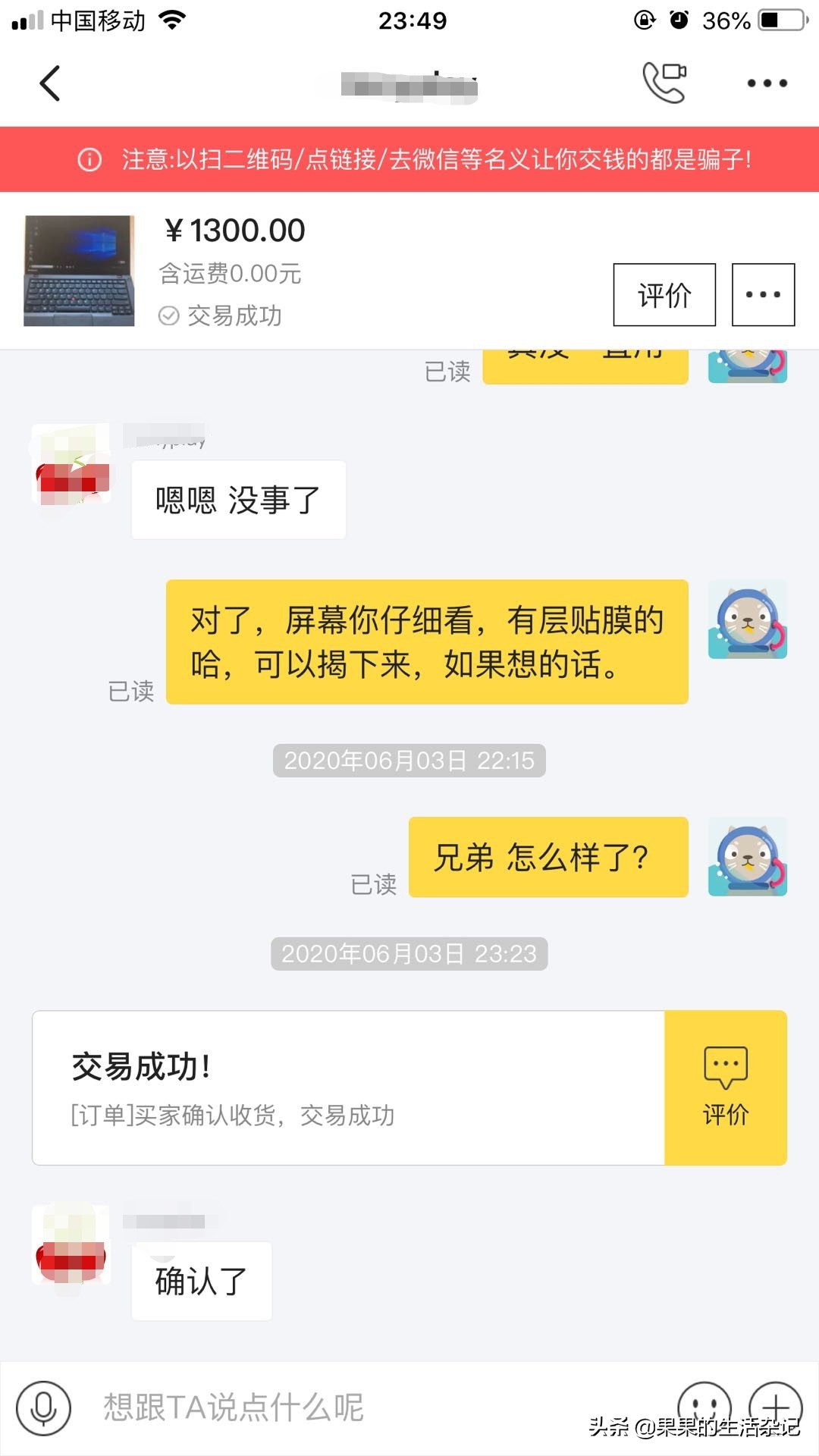Viewport: 819px width, 1456px height.
Task: Tap the 确认了 chat bubble
Action: tap(200, 1280)
